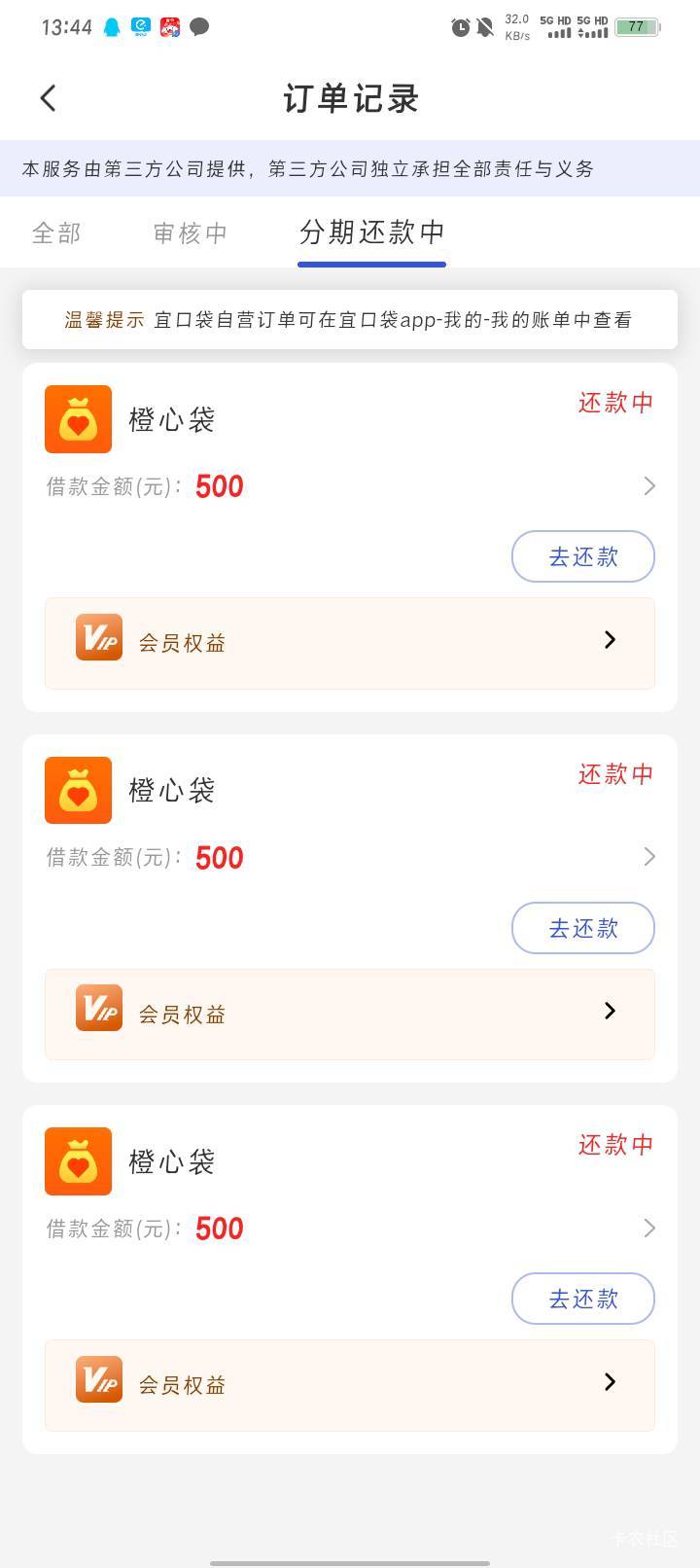
Task: Open the first 橙心袋 order's loan amount details
Action: pos(350,486)
